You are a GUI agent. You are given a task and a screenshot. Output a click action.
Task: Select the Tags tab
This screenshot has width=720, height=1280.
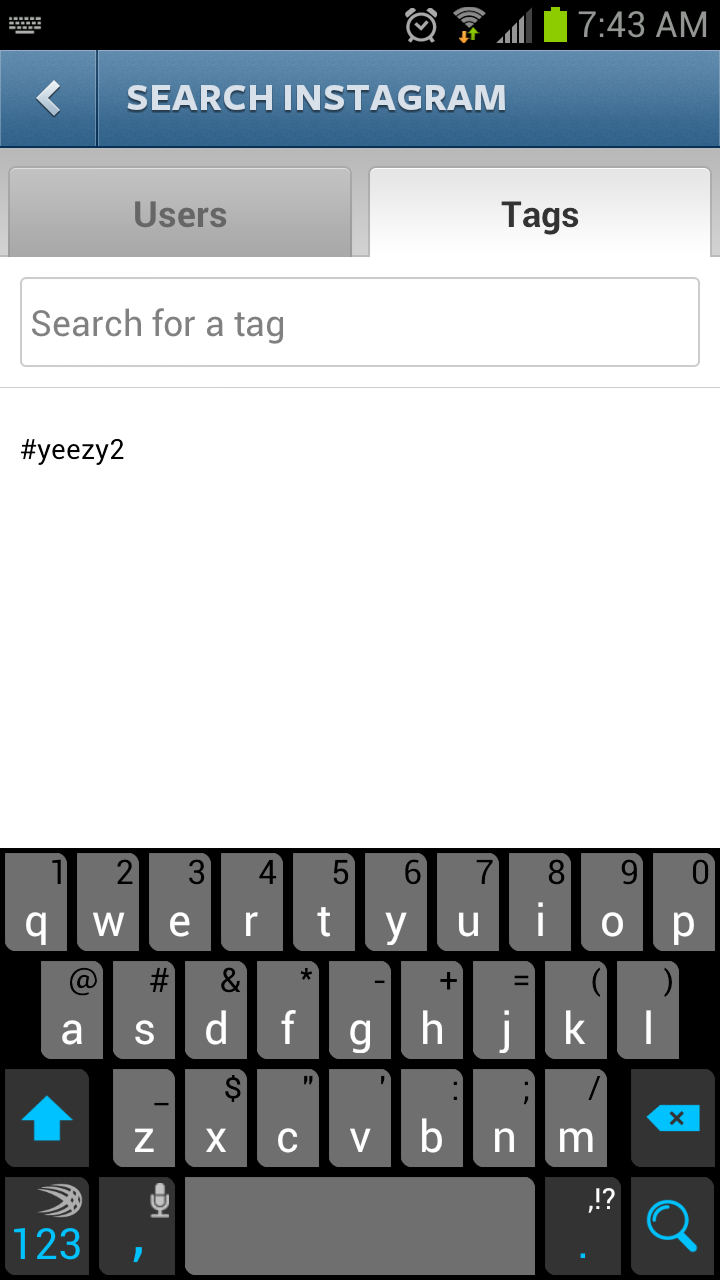540,214
